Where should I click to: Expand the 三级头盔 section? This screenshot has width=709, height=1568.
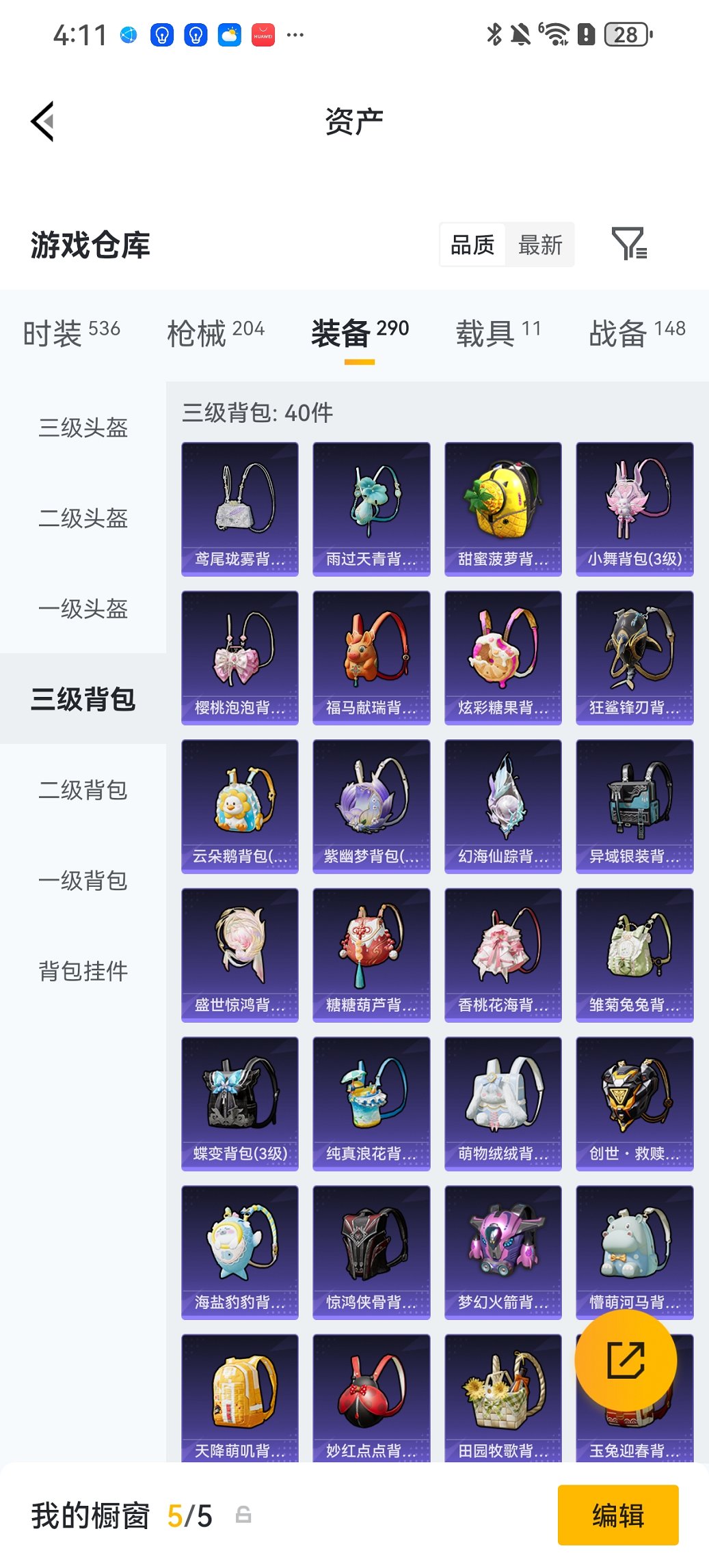pyautogui.click(x=83, y=429)
